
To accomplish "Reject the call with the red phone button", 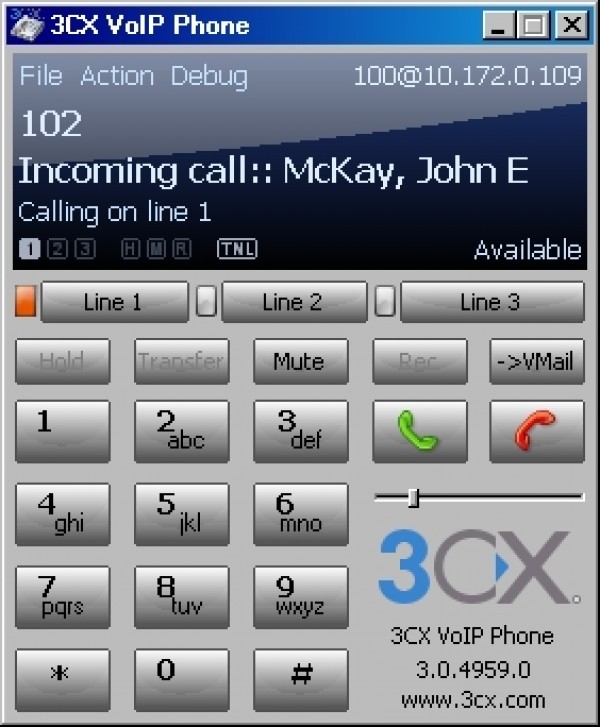I will pyautogui.click(x=537, y=431).
